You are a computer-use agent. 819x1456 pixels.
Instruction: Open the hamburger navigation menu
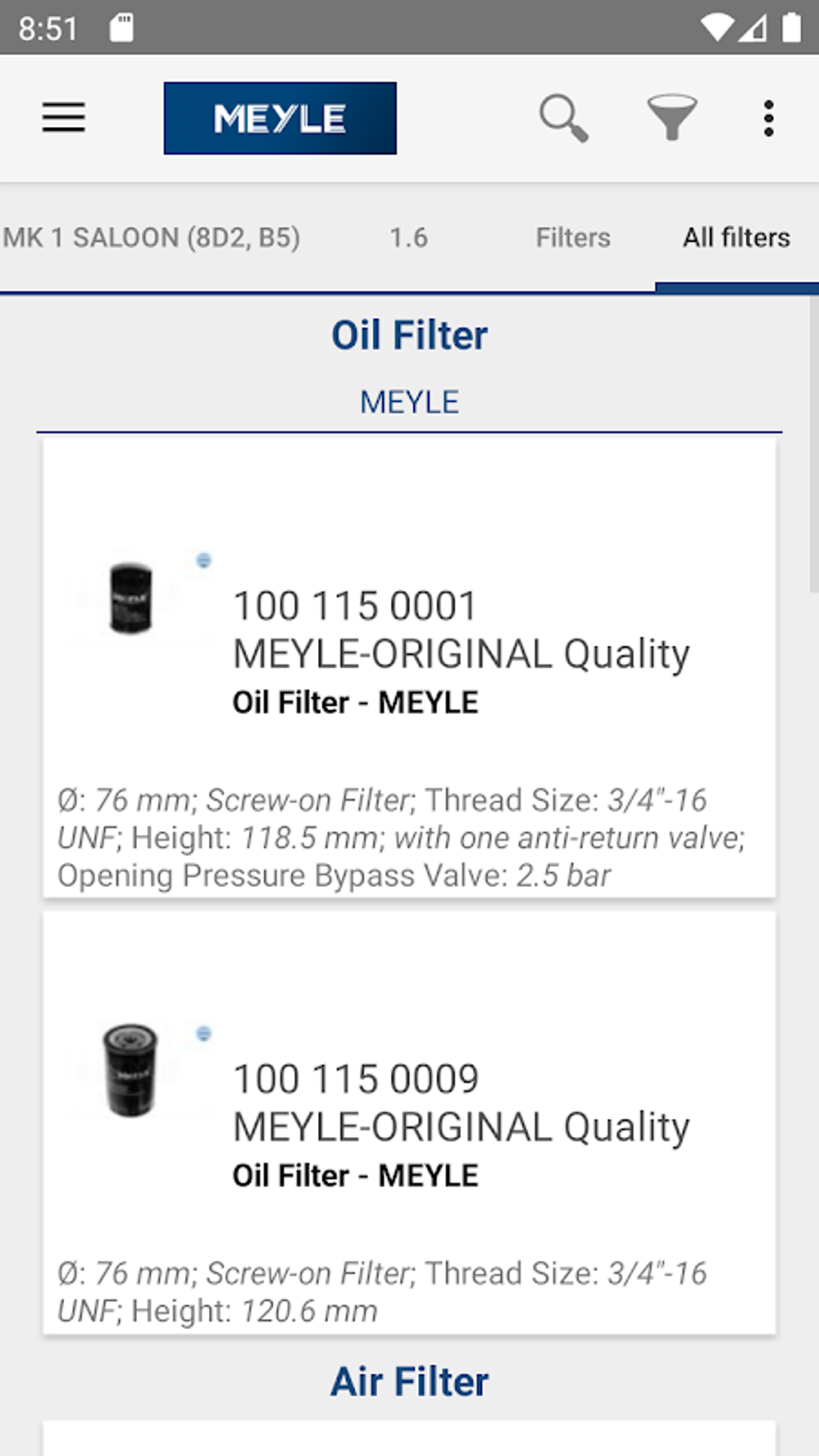pos(63,118)
